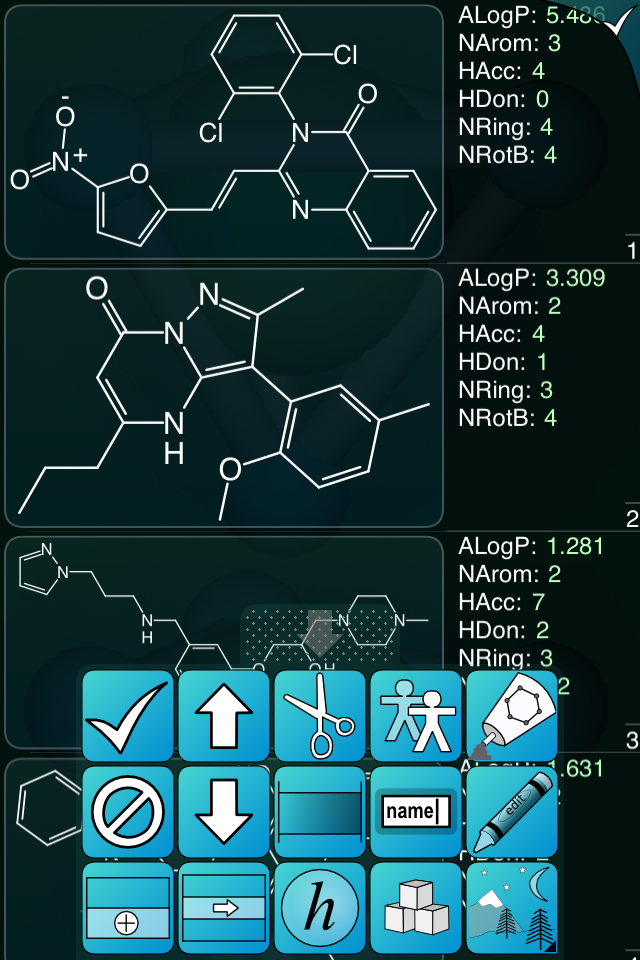Tap the stacked cubes button
Viewport: 640px width, 960px height.
coord(415,908)
